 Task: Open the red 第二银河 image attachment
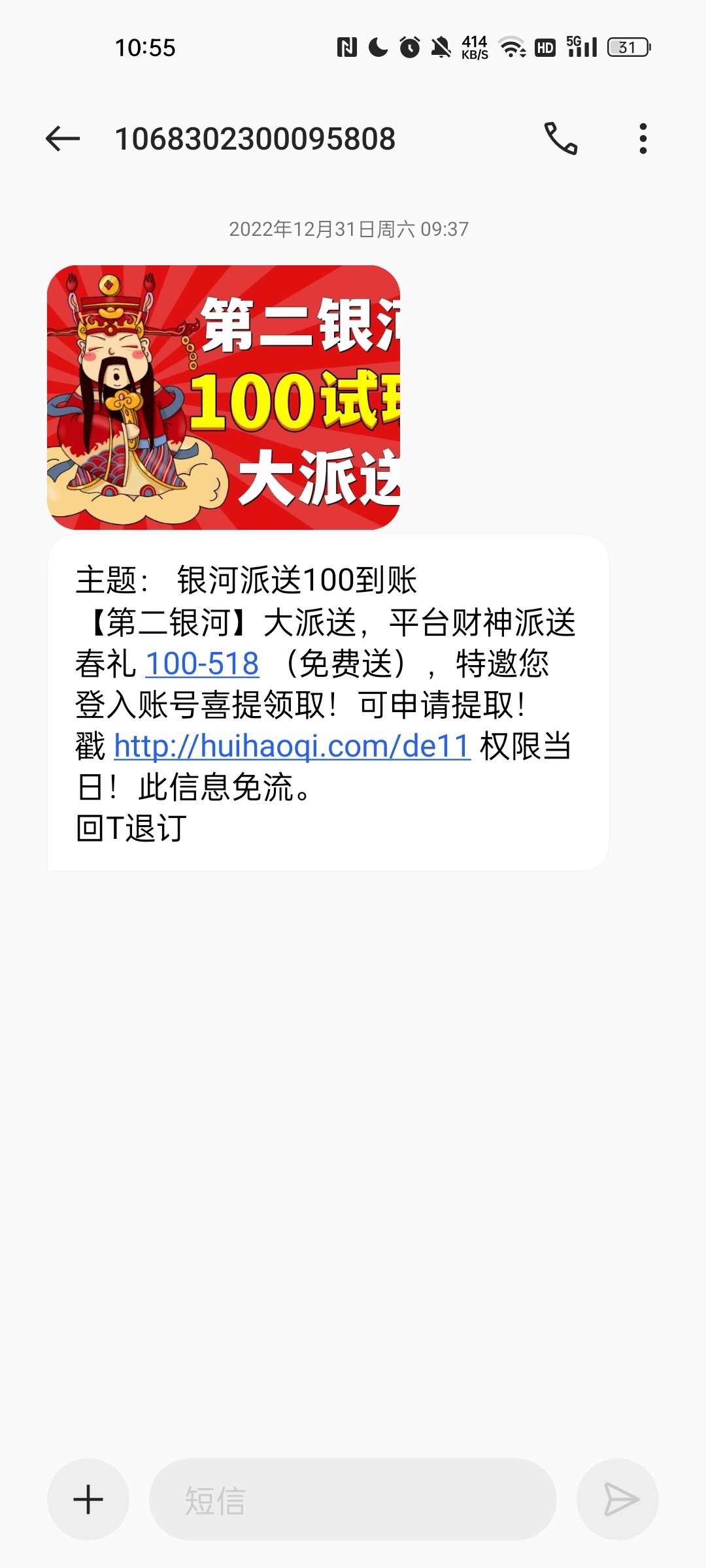224,397
